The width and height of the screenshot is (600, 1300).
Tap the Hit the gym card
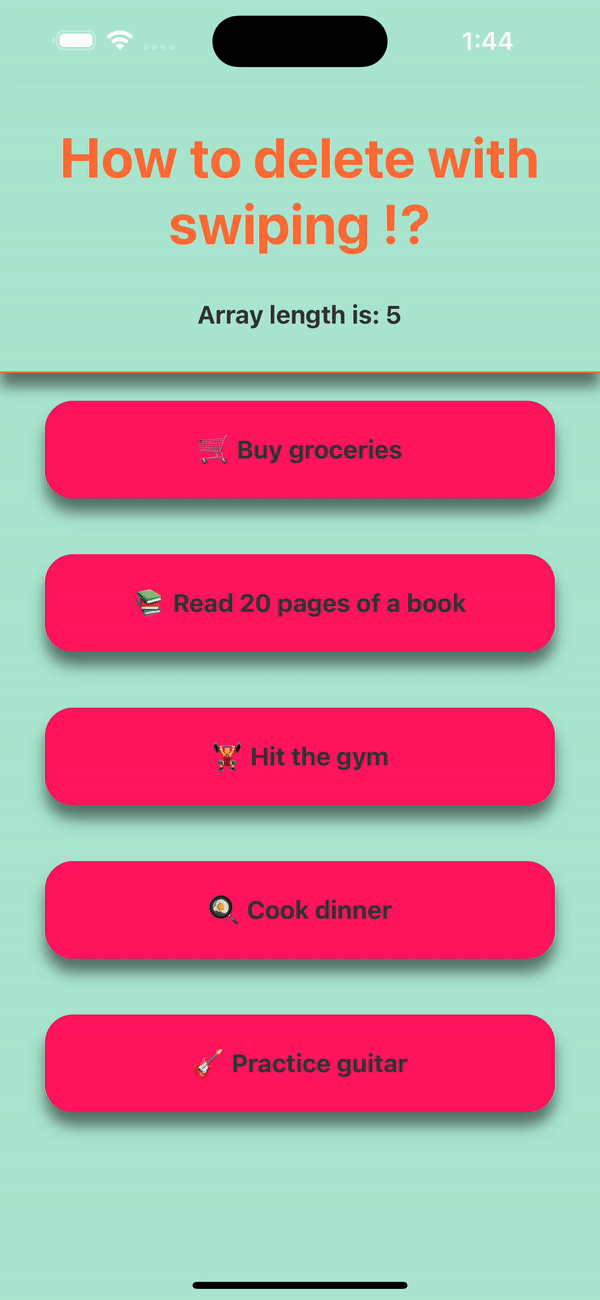[300, 757]
